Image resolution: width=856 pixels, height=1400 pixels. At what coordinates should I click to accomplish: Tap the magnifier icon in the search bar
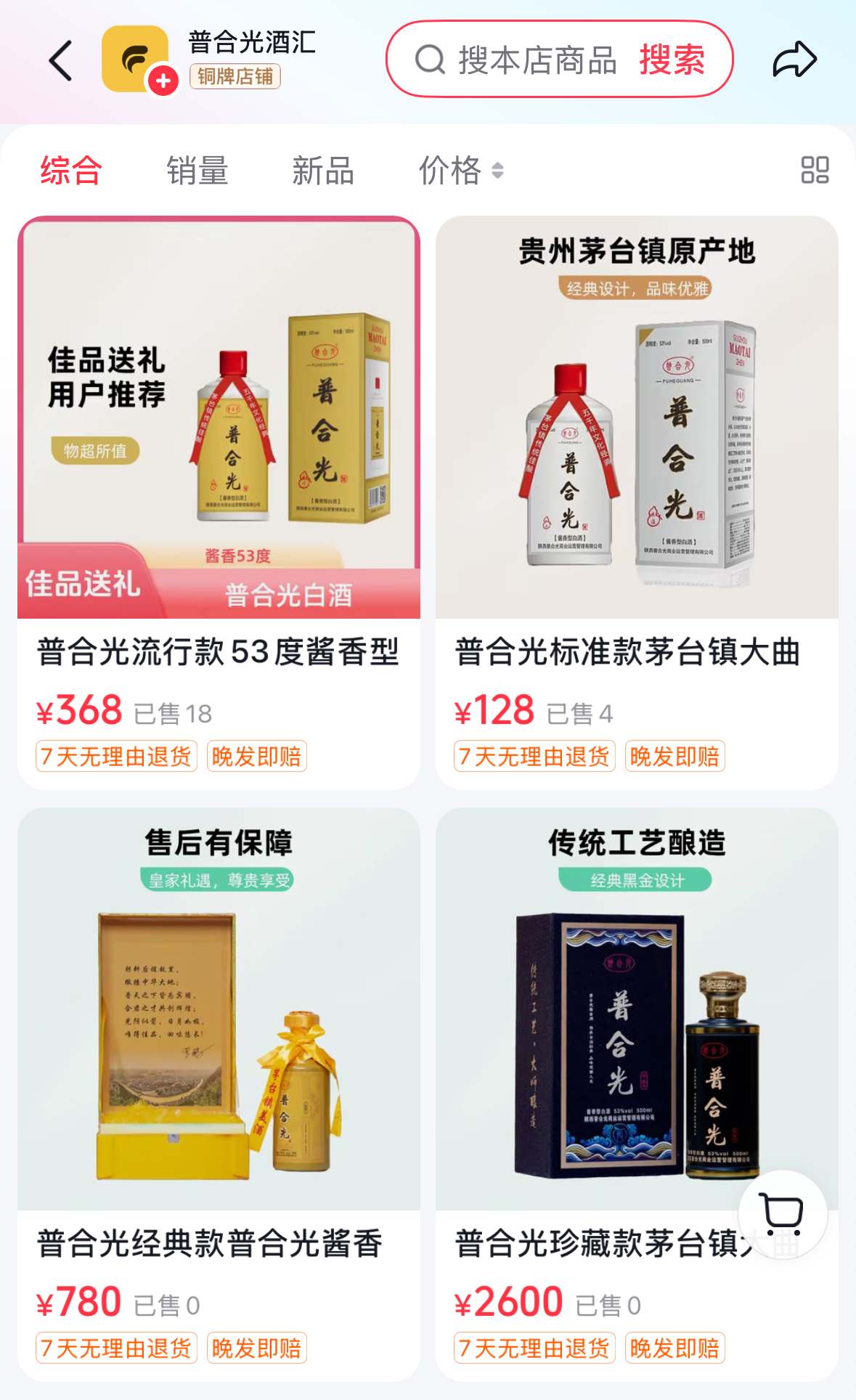[x=431, y=60]
